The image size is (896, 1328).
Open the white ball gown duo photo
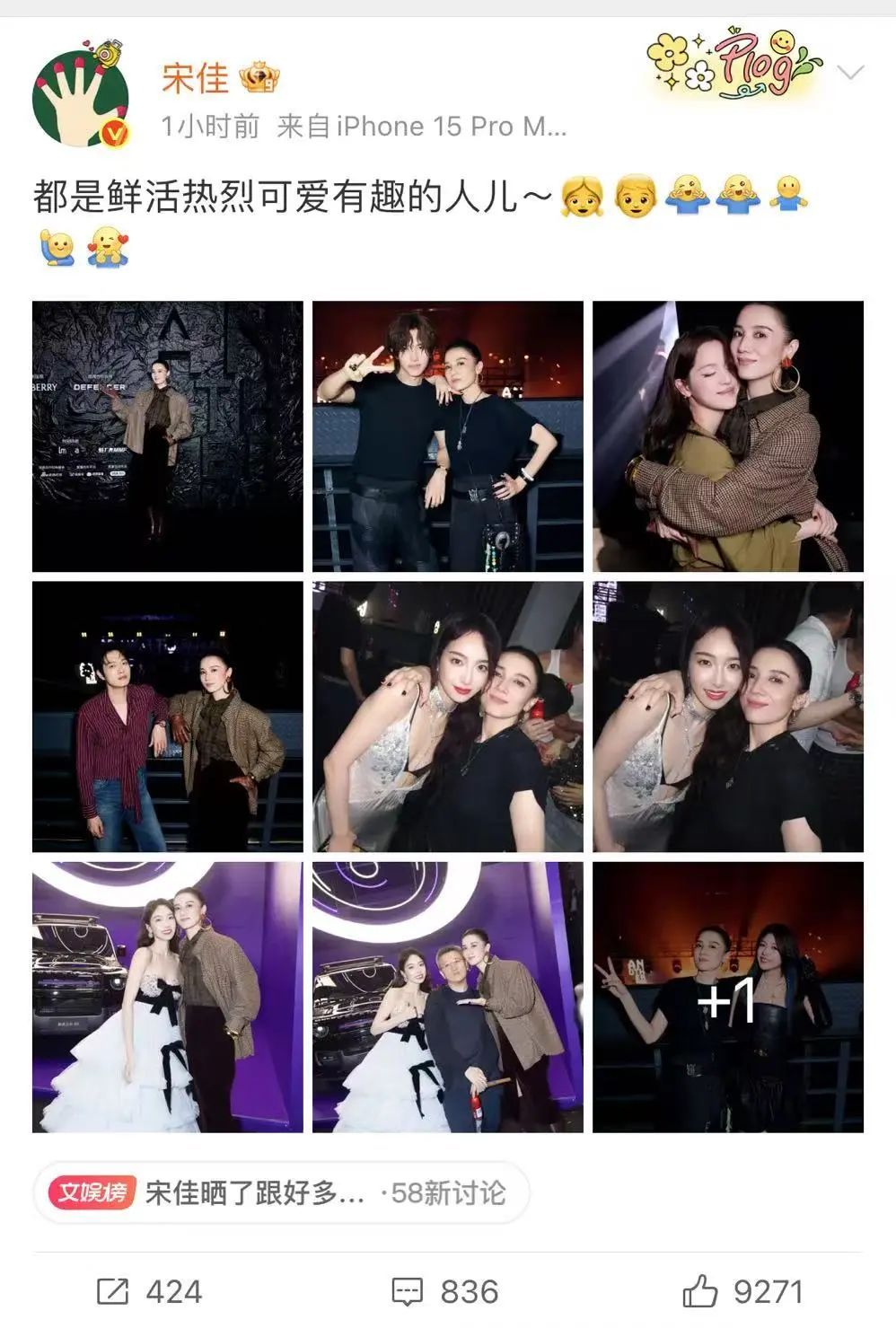(x=168, y=997)
